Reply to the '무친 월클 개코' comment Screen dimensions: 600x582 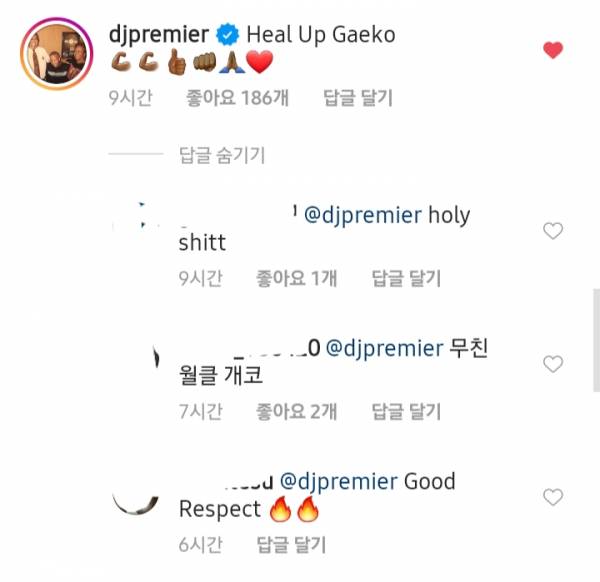click(x=405, y=411)
